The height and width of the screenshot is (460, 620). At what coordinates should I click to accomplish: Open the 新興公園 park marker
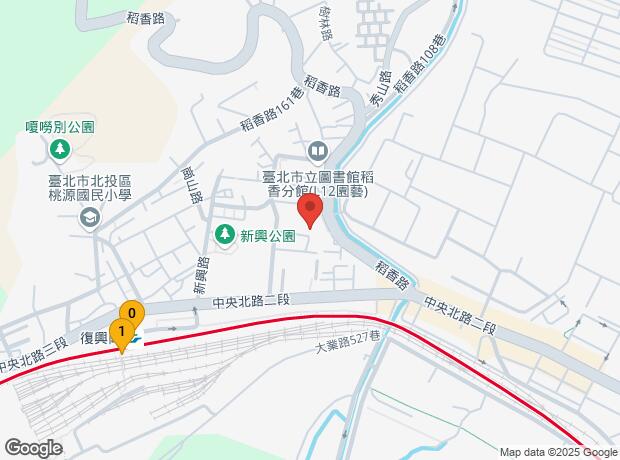(225, 237)
